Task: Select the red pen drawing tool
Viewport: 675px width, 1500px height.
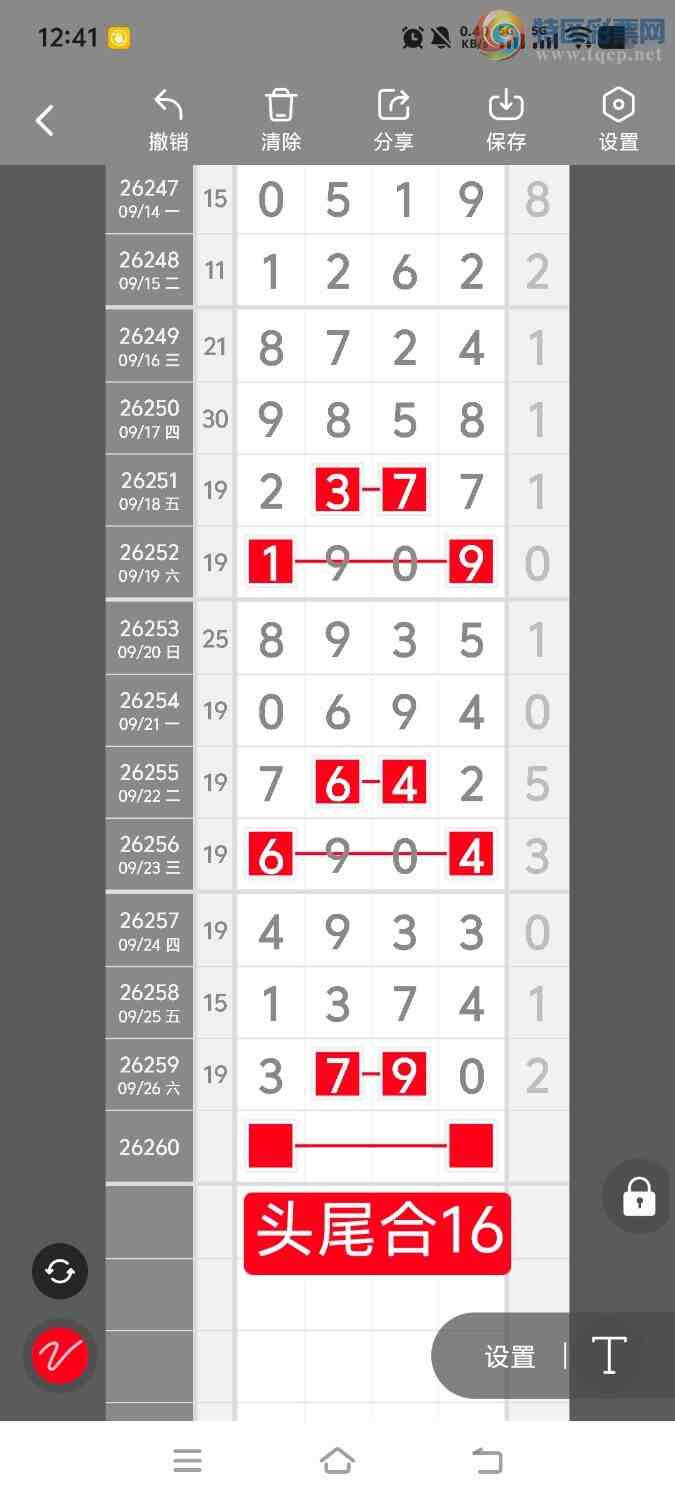Action: (x=60, y=1356)
